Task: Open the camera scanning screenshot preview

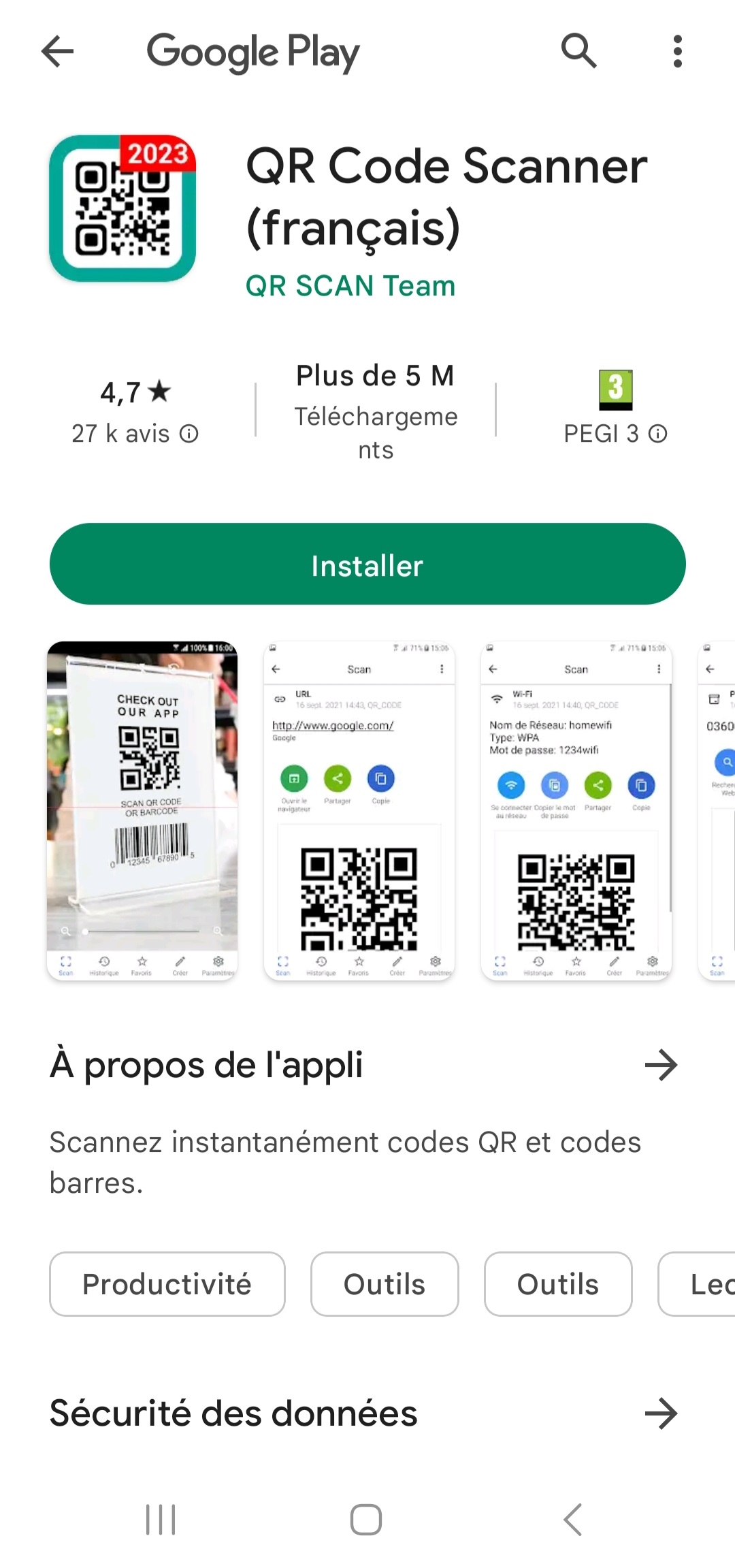Action: [142, 810]
